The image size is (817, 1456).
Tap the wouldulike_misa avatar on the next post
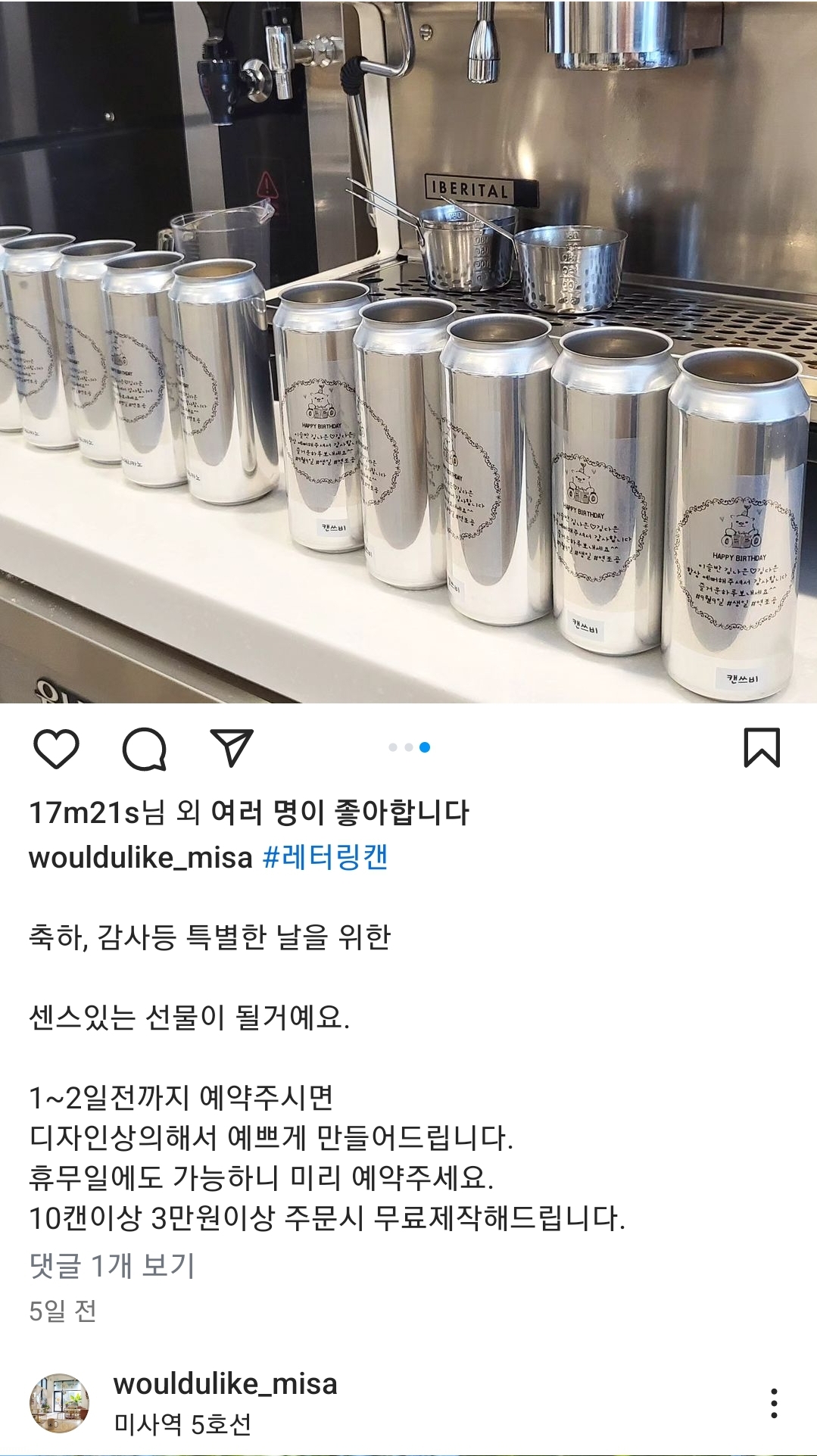(59, 1403)
